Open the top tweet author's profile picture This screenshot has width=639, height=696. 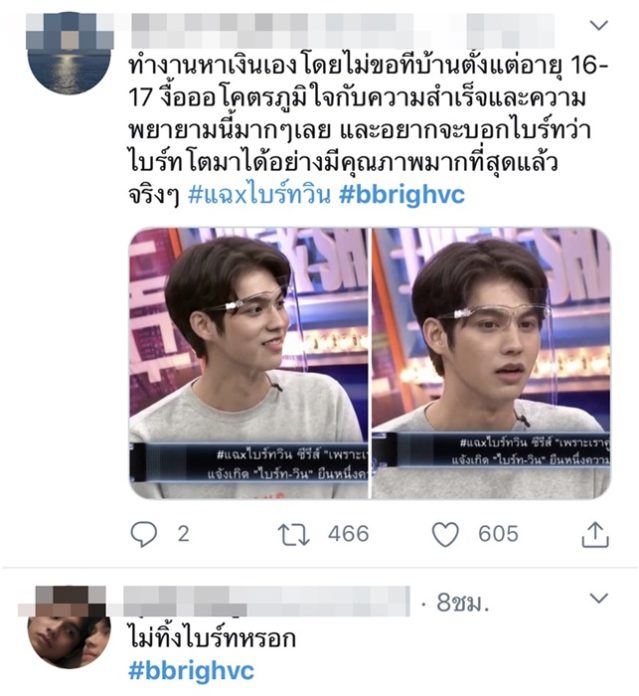67,52
